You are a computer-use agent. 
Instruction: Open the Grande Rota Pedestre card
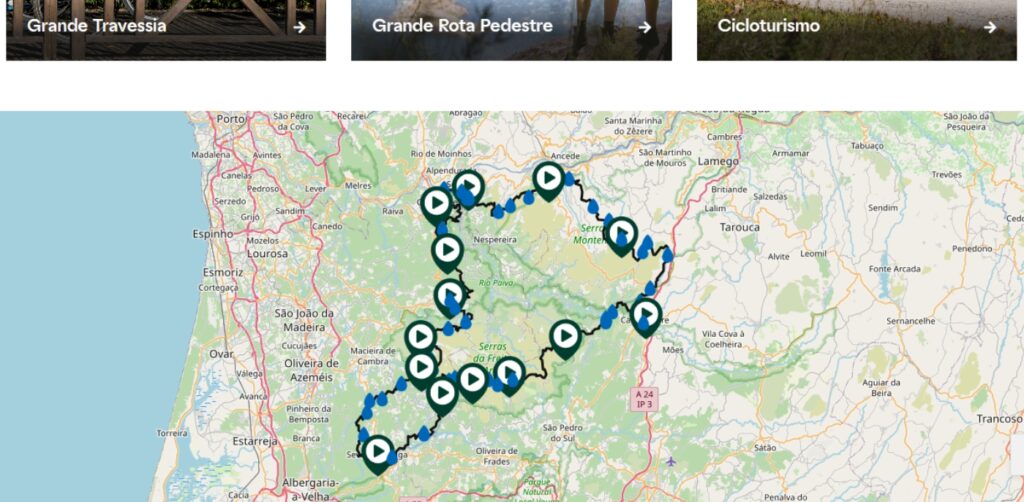[511, 27]
